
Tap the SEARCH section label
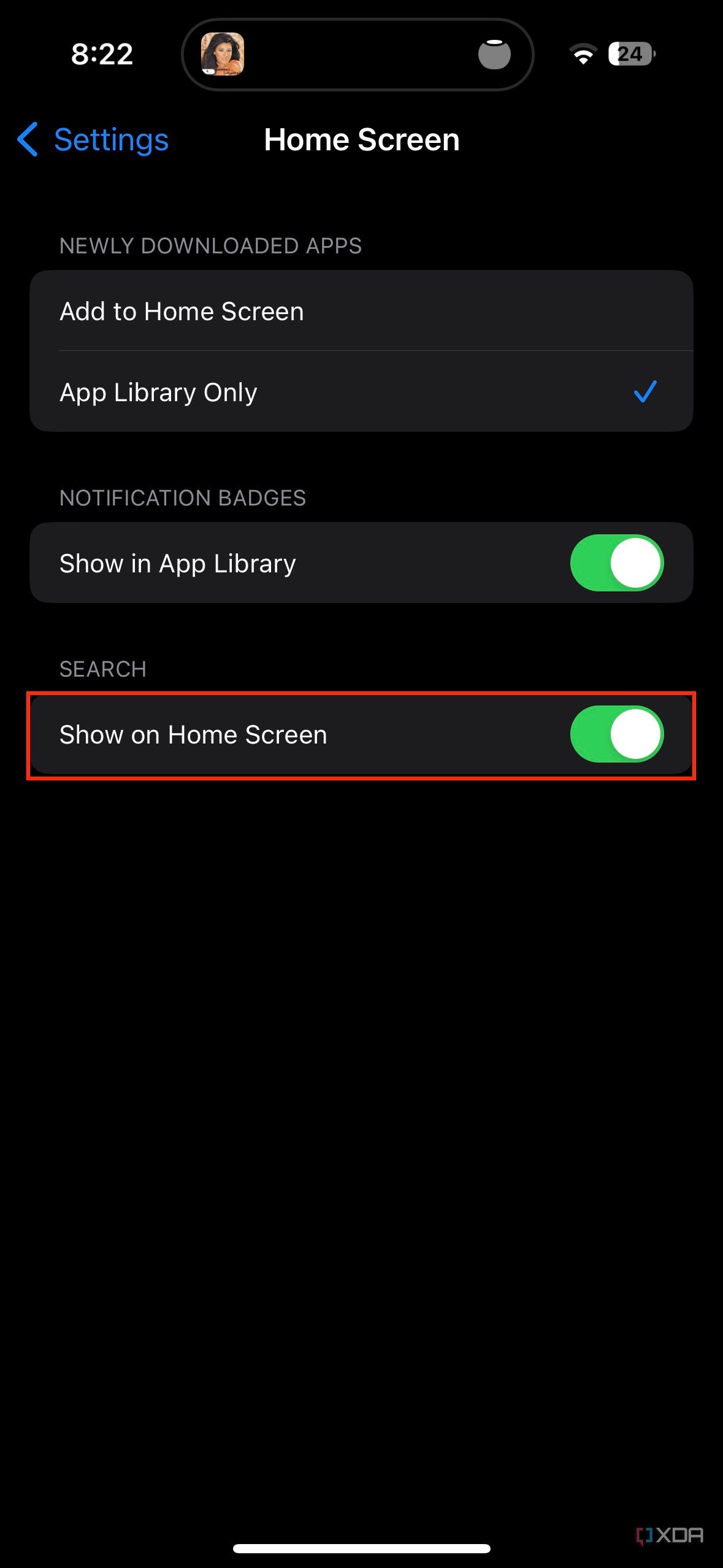(102, 669)
